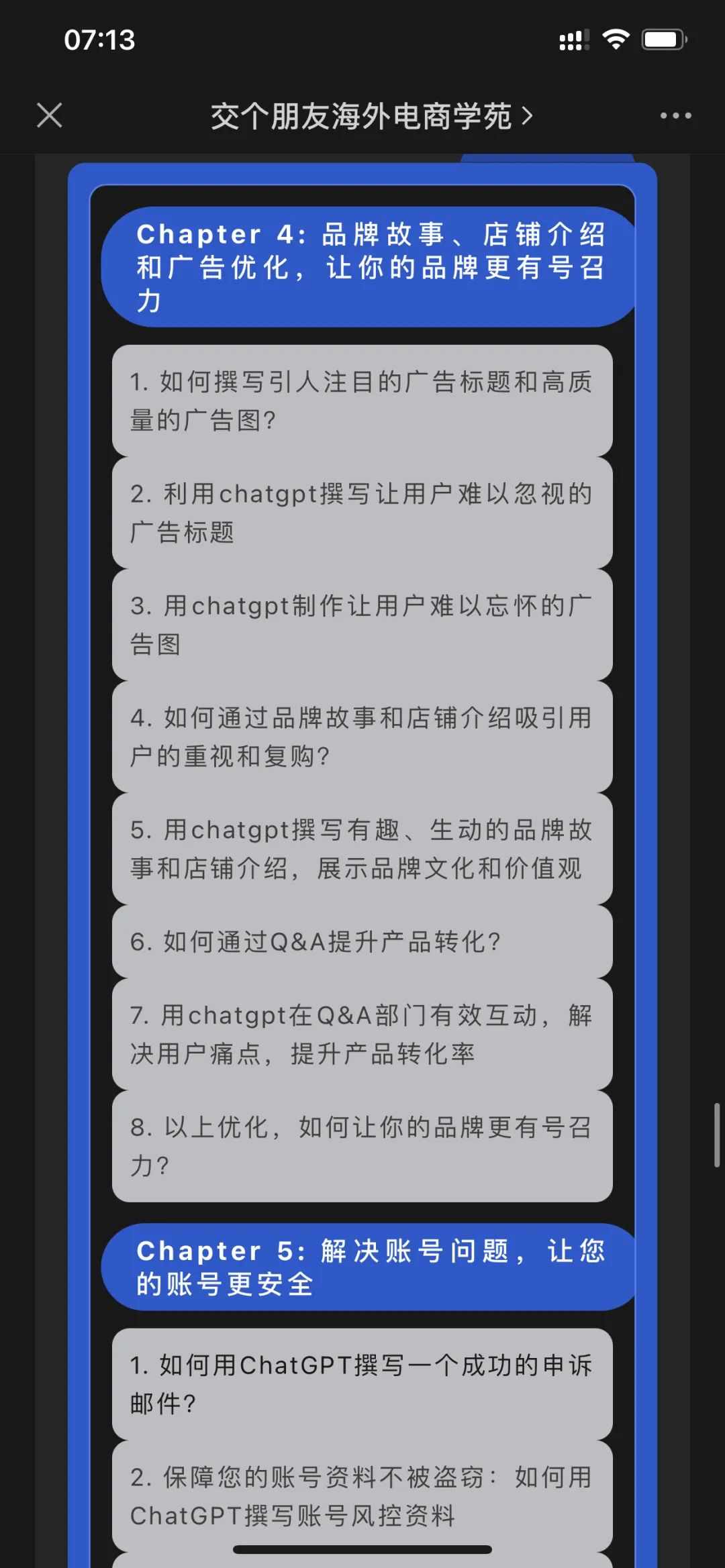Open 交个朋友海外电商学苑 account page
This screenshot has height=1568, width=725.
(x=371, y=117)
